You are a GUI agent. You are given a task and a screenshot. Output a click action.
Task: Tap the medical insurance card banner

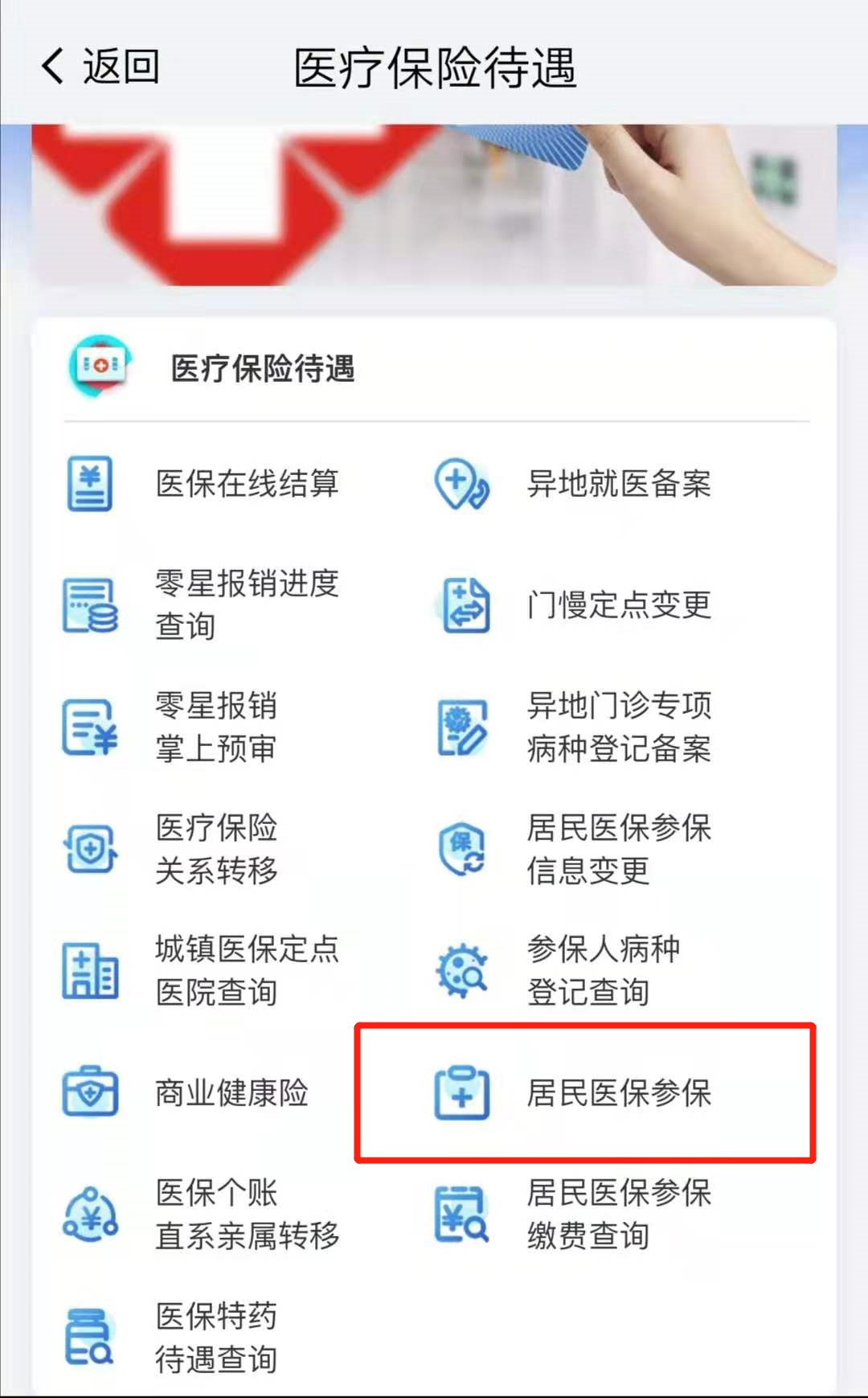pos(434,205)
